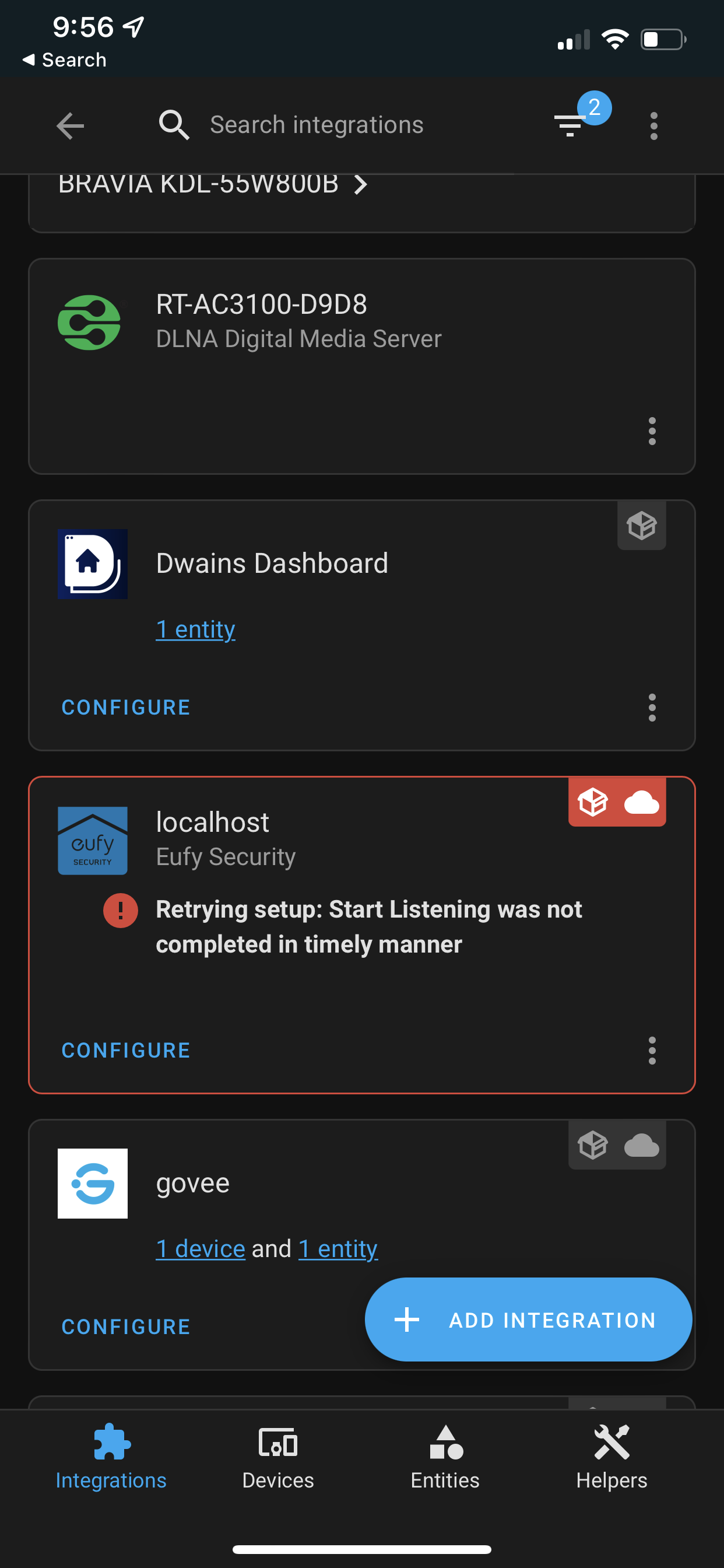This screenshot has height=1568, width=724.
Task: Open govee's 1 device link
Action: (200, 1248)
